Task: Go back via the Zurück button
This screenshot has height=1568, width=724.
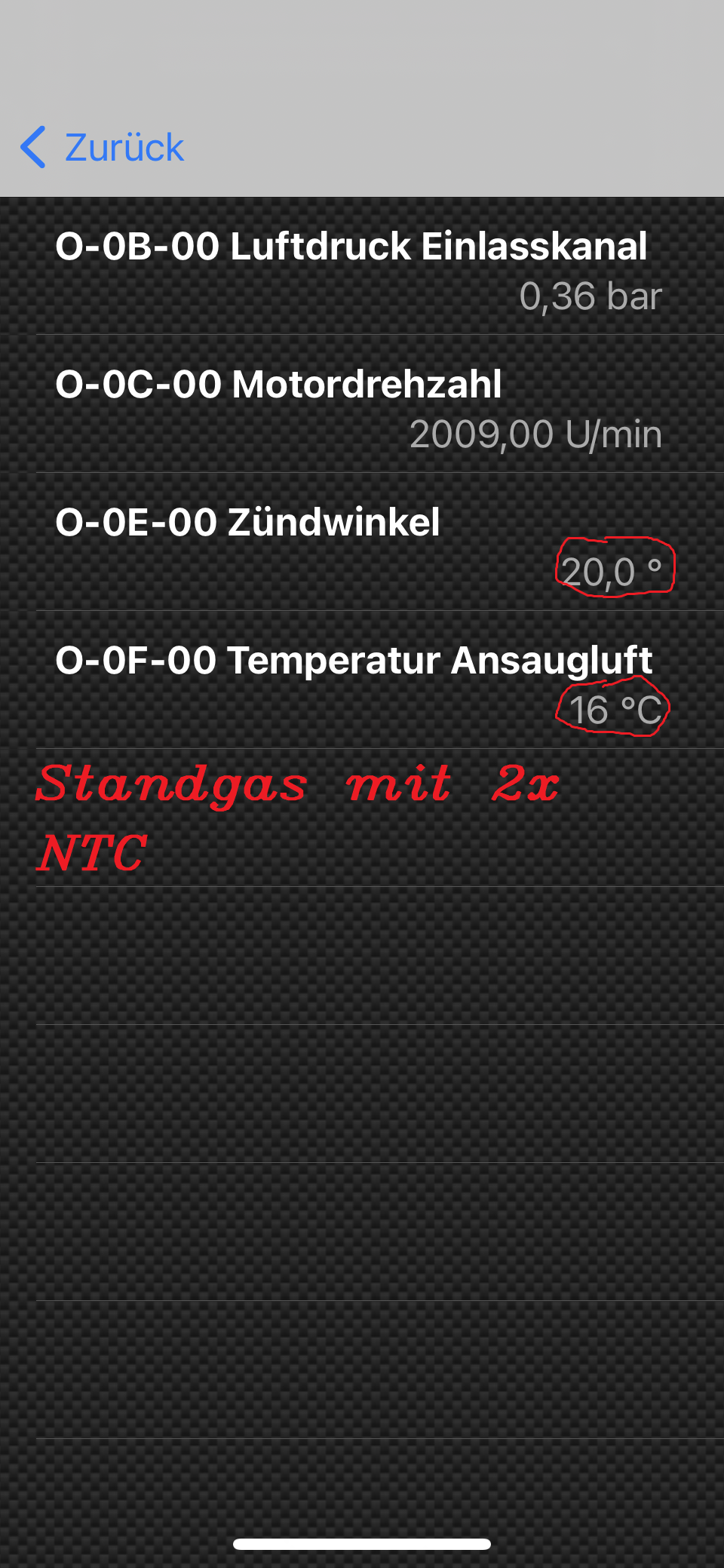Action: coord(103,147)
